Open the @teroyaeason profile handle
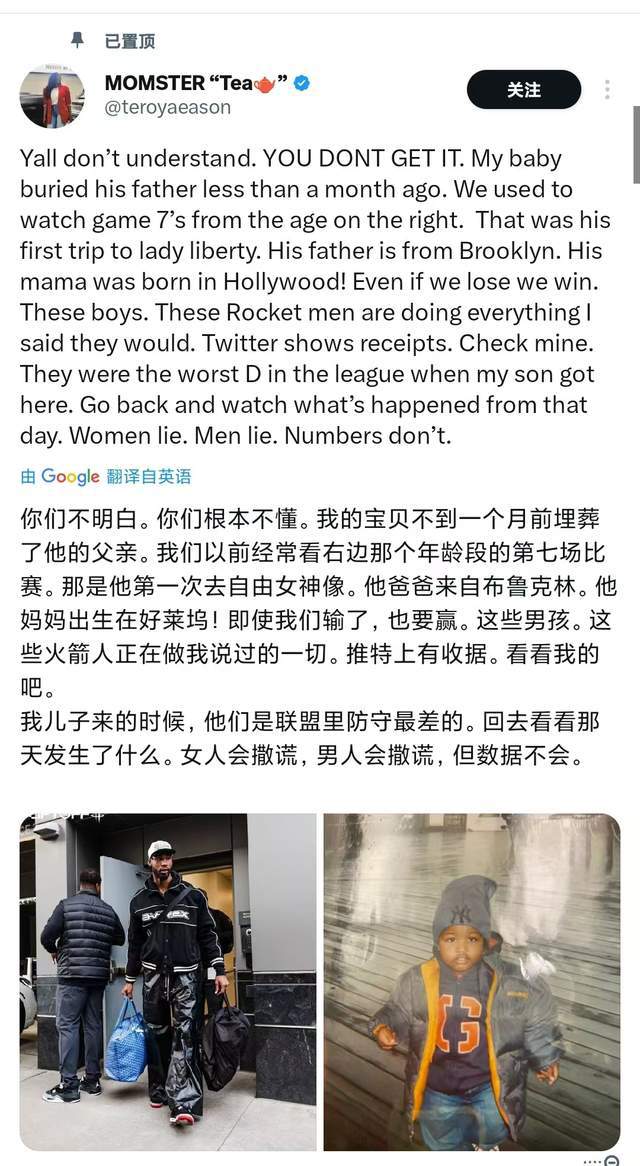Image resolution: width=640 pixels, height=1166 pixels. 168,108
